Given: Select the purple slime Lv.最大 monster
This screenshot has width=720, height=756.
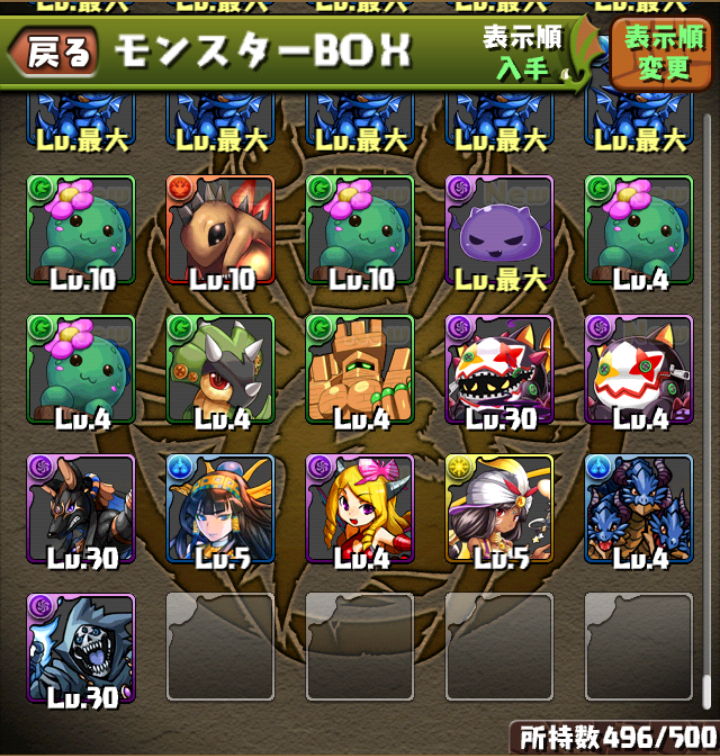Looking at the screenshot, I should click(x=499, y=229).
